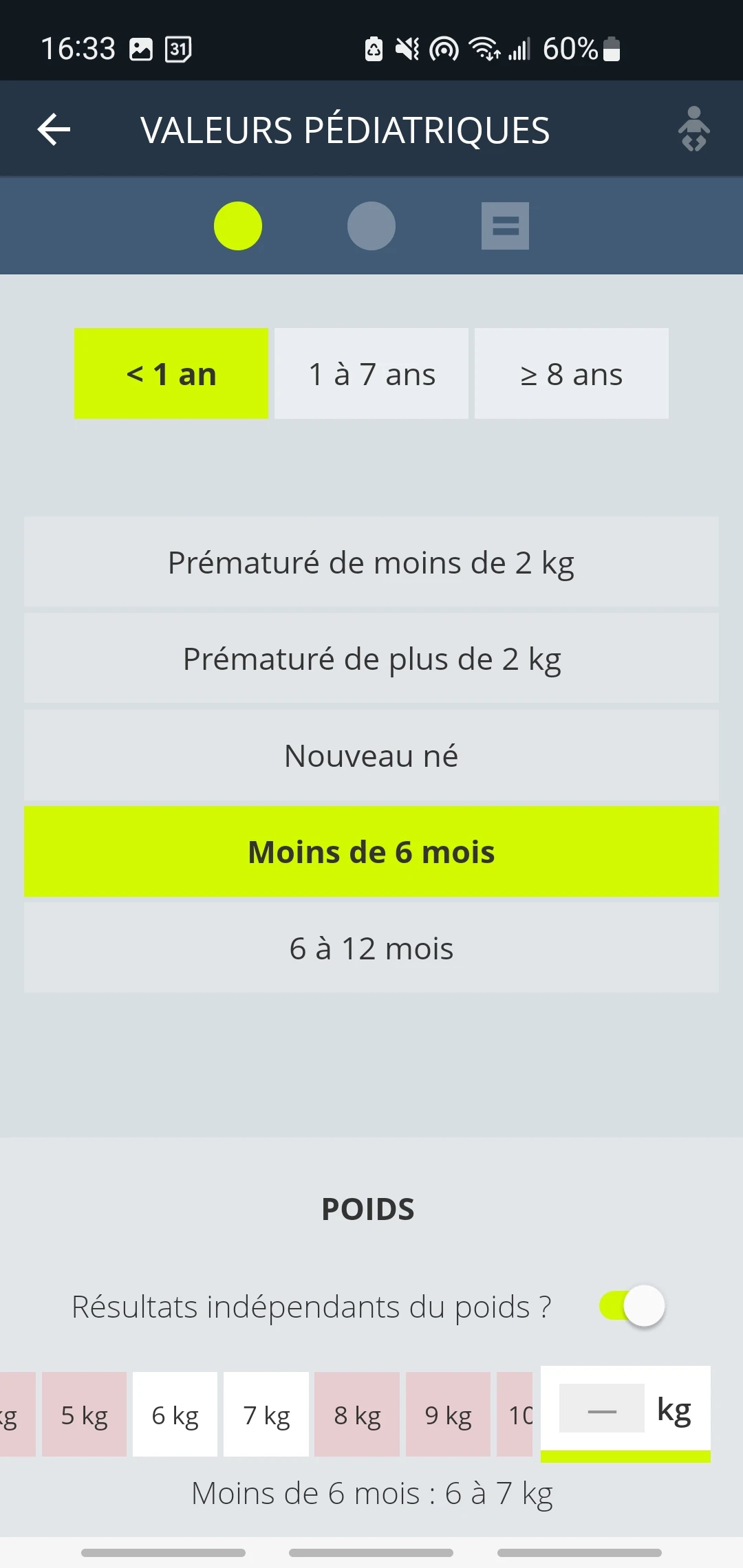Select "Moins de 6 mois"
The height and width of the screenshot is (1568, 743).
click(x=371, y=851)
